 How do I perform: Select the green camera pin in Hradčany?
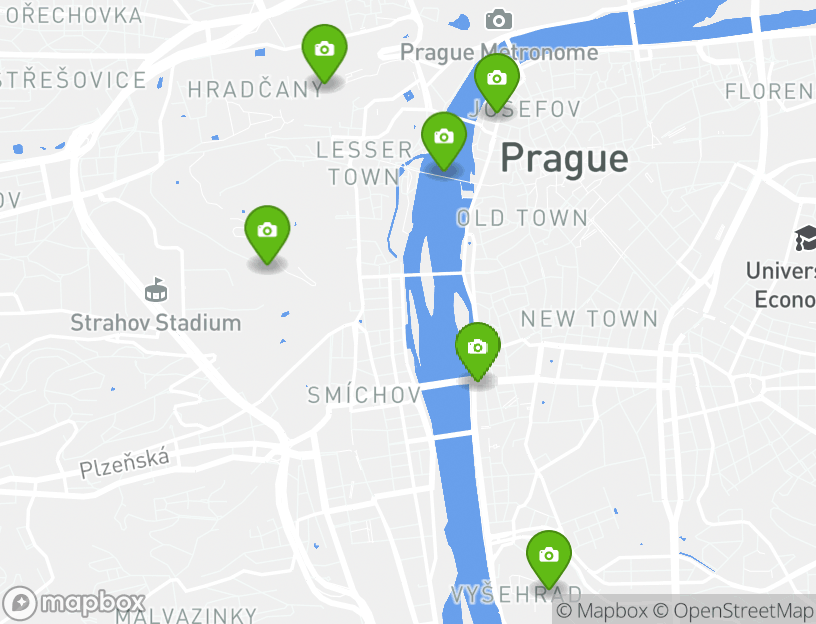(x=324, y=50)
